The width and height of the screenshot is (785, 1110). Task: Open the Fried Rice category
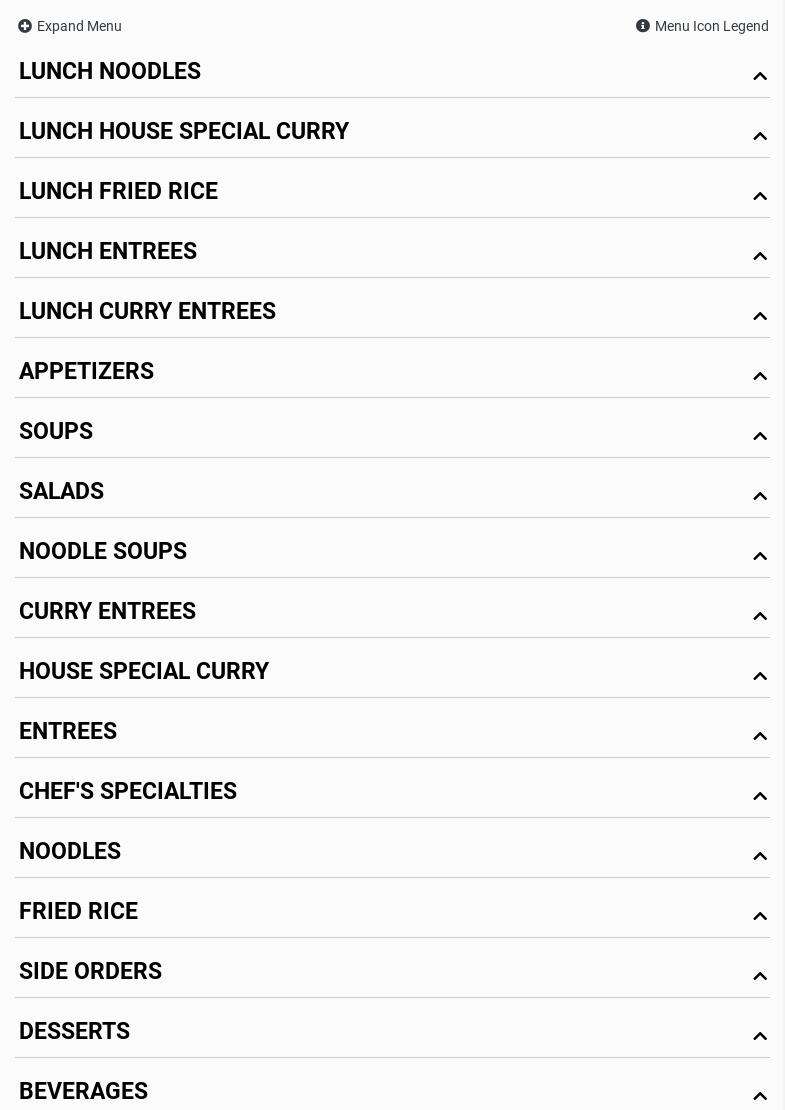click(x=78, y=912)
